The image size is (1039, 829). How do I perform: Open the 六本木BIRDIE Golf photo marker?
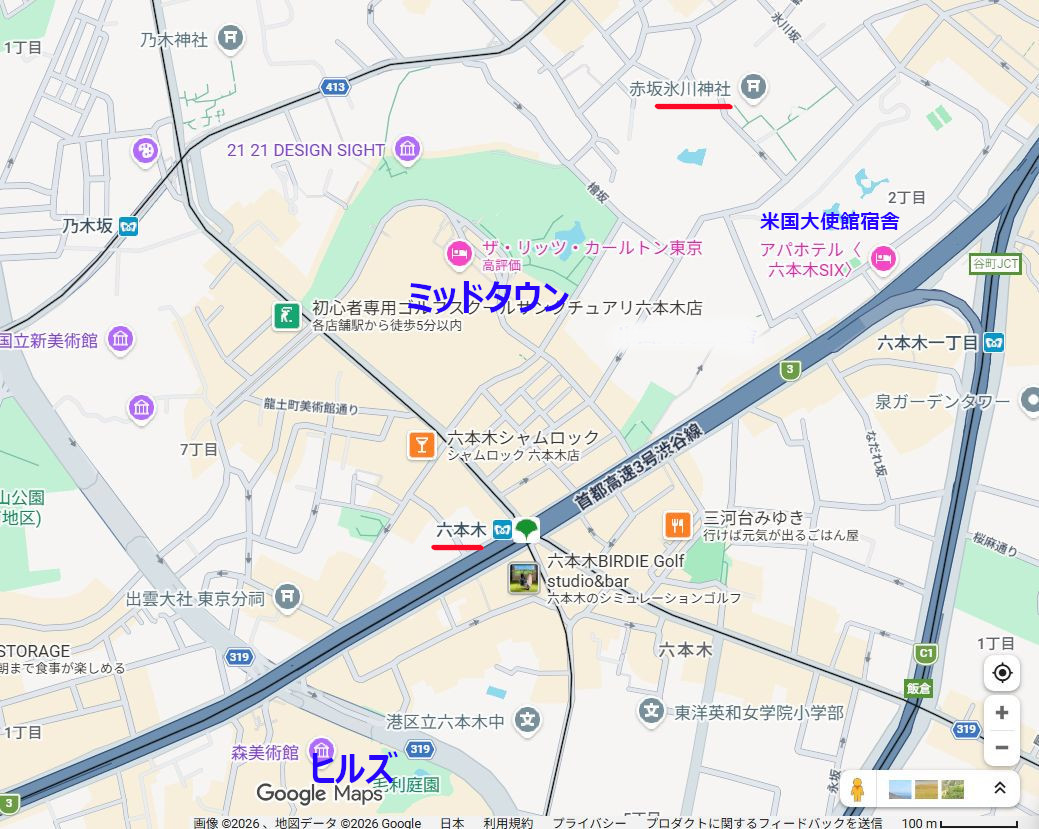(x=524, y=578)
